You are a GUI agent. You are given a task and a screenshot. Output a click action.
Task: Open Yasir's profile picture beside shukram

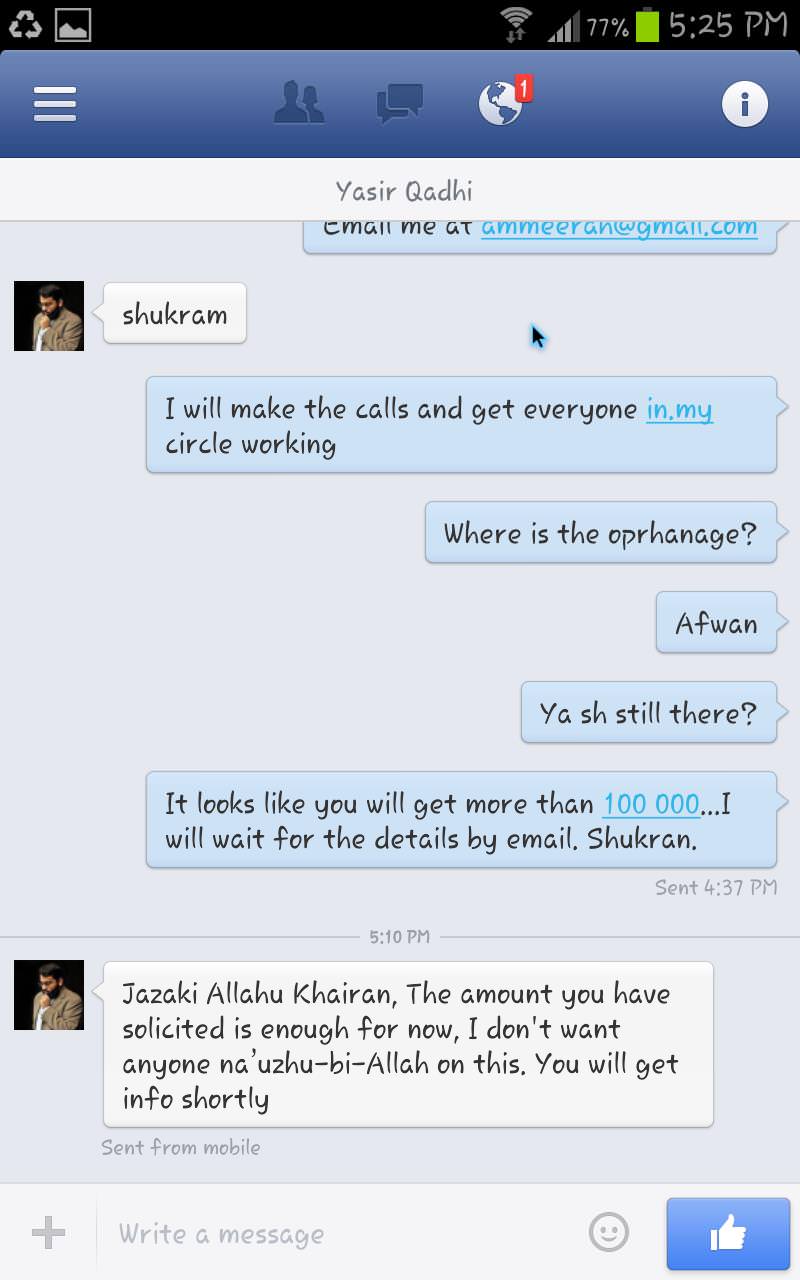pyautogui.click(x=49, y=316)
